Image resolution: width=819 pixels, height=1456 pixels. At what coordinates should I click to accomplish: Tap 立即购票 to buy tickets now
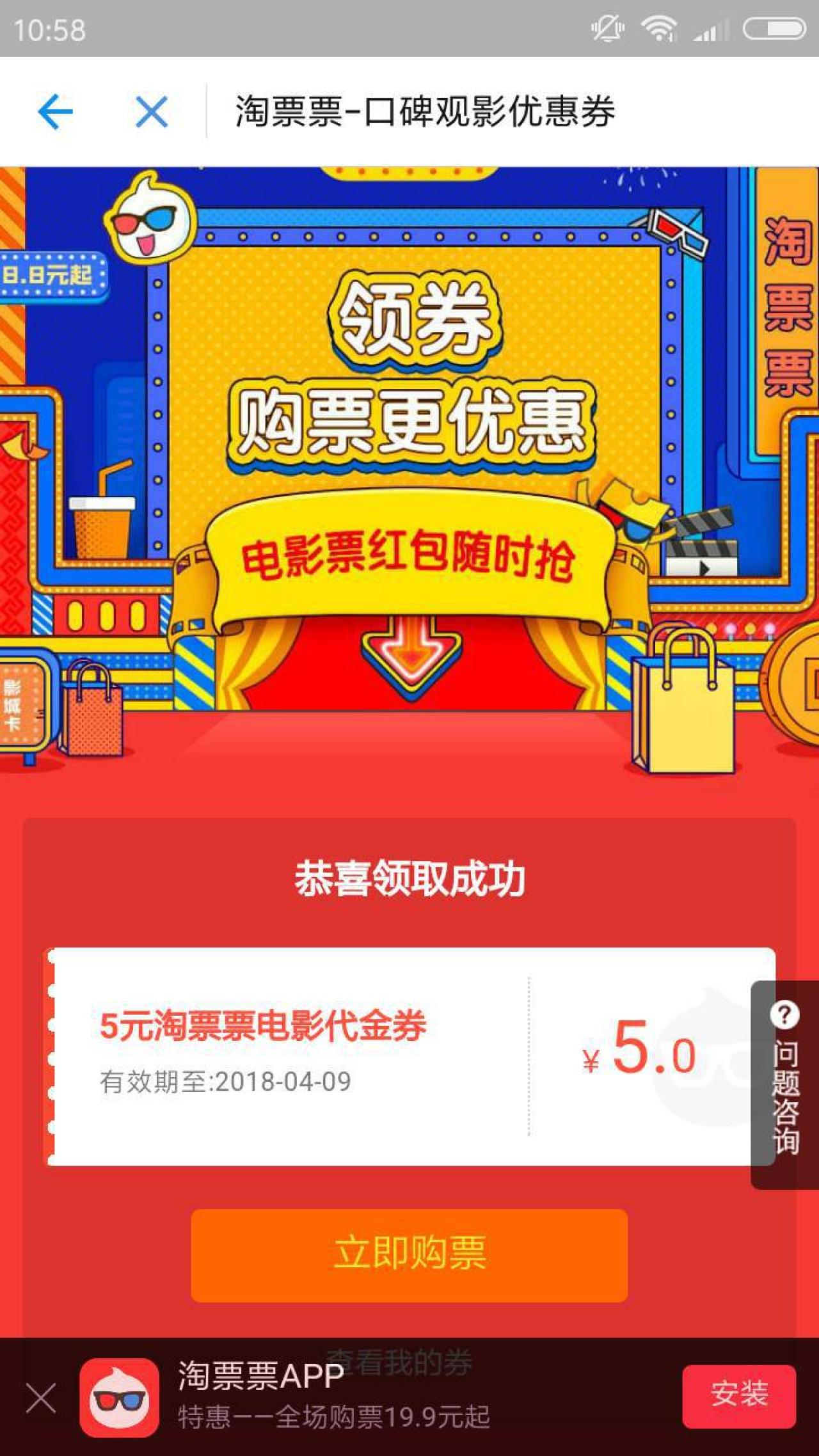point(409,1255)
